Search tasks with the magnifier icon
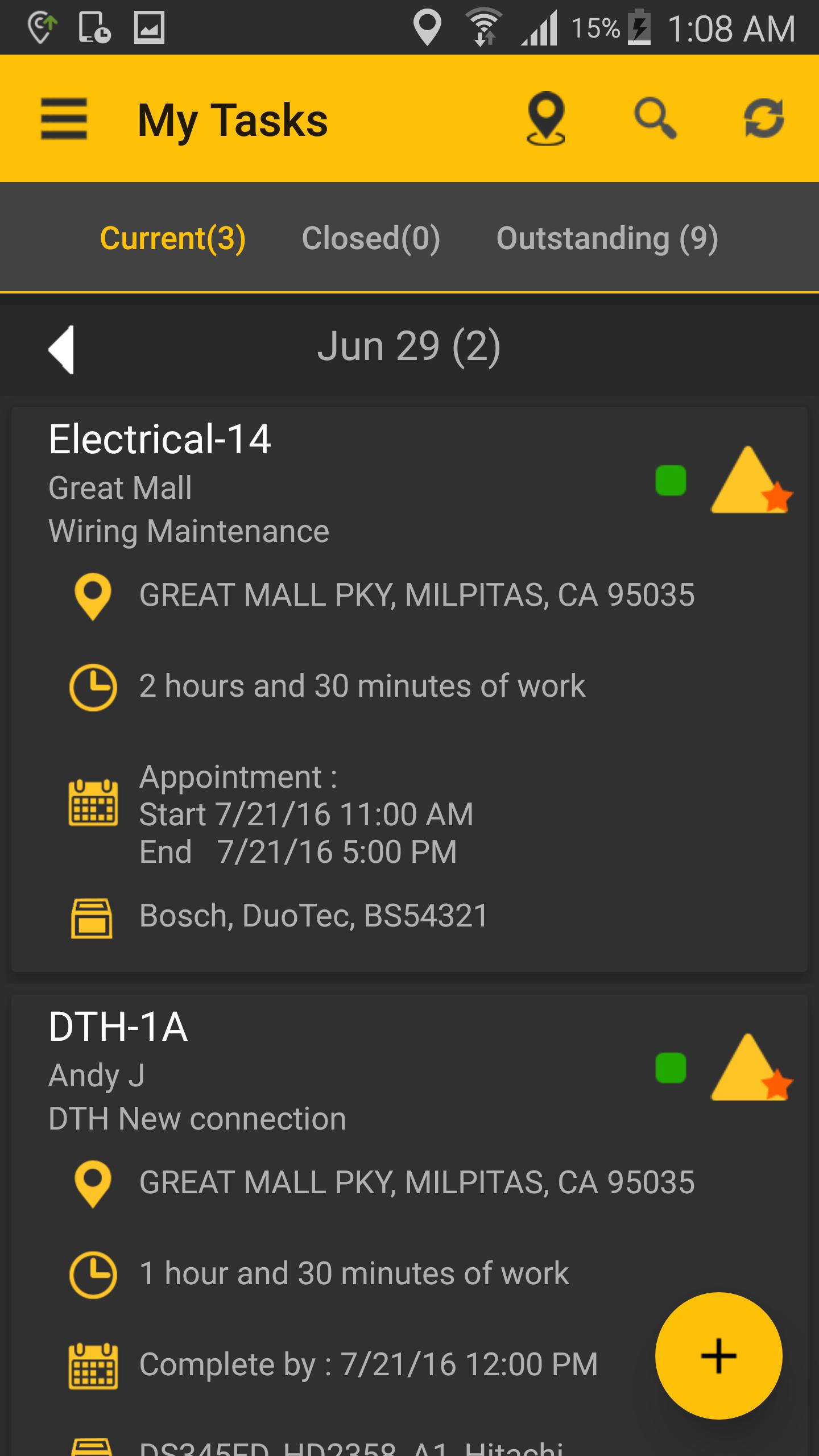Image resolution: width=819 pixels, height=1456 pixels. pos(655,119)
